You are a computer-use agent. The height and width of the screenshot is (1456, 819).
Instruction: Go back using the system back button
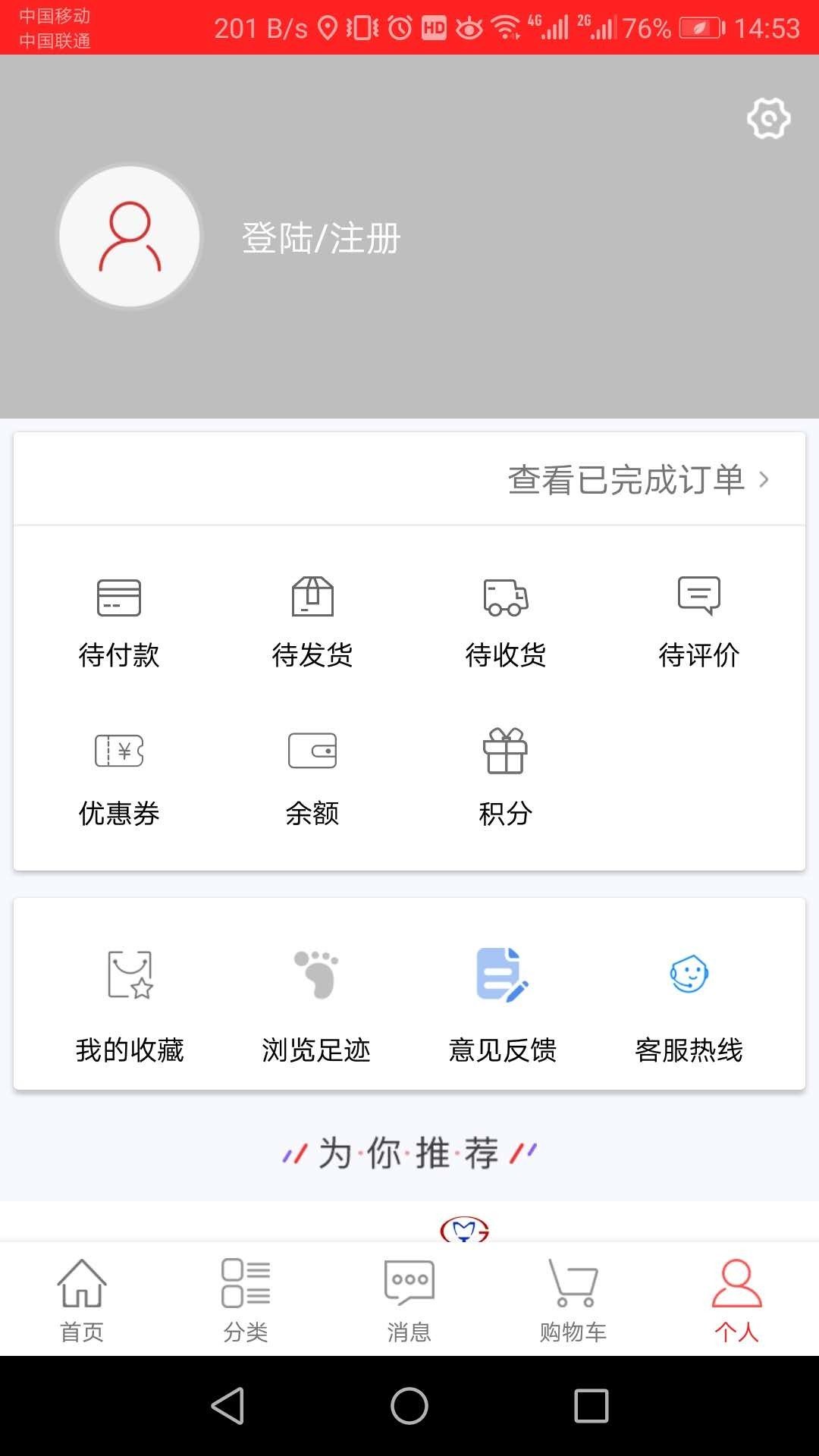[227, 1406]
